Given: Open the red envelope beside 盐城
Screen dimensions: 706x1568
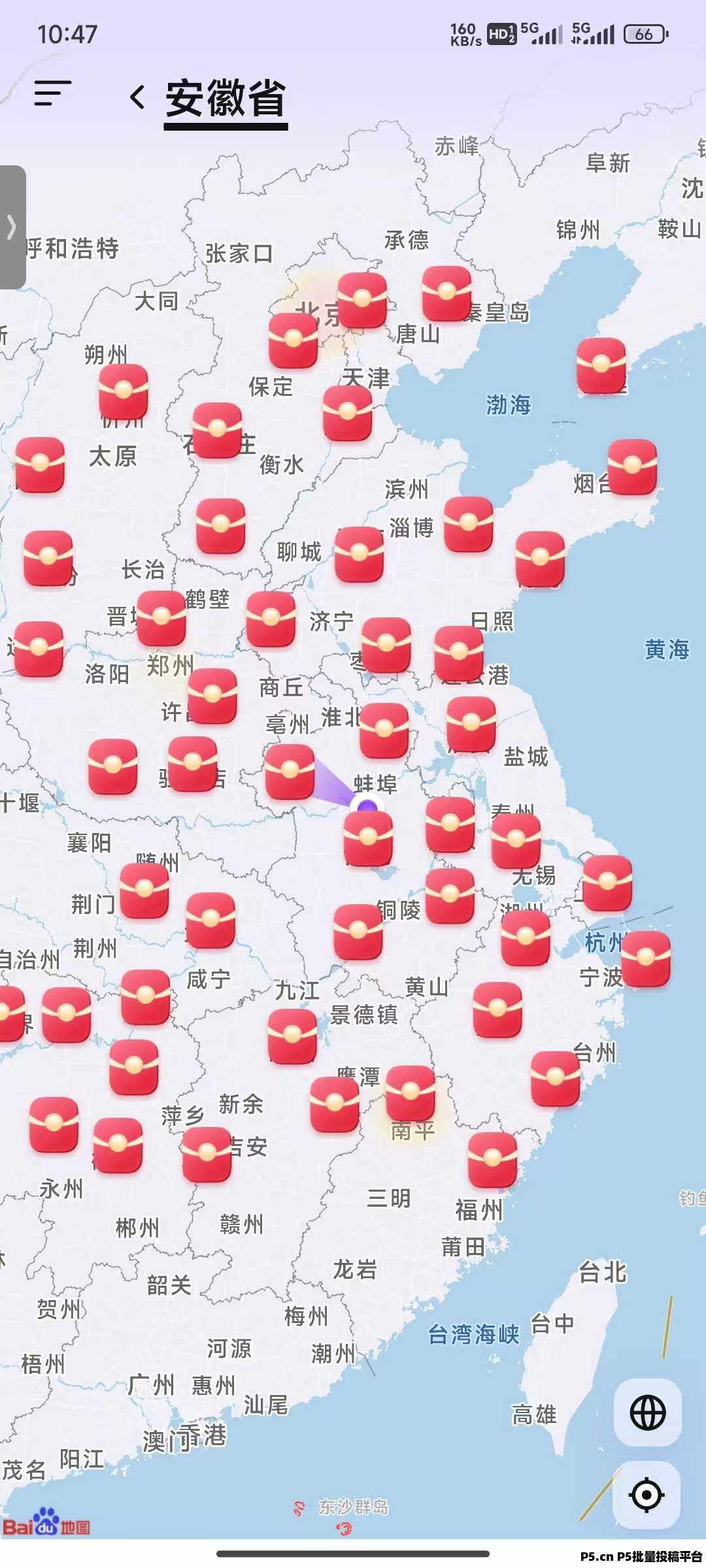Looking at the screenshot, I should (x=471, y=724).
